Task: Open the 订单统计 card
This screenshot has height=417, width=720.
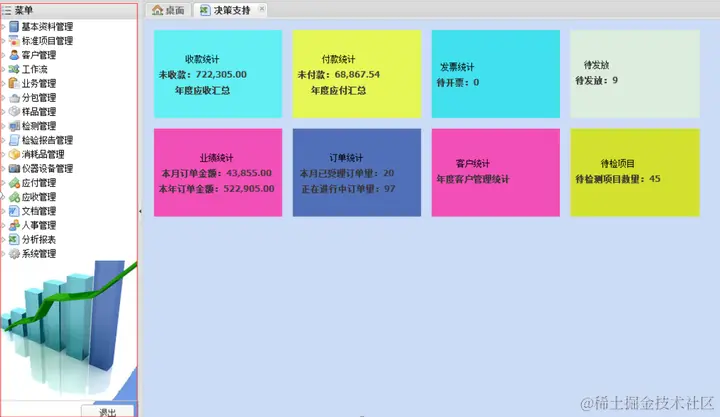Action: coord(357,172)
